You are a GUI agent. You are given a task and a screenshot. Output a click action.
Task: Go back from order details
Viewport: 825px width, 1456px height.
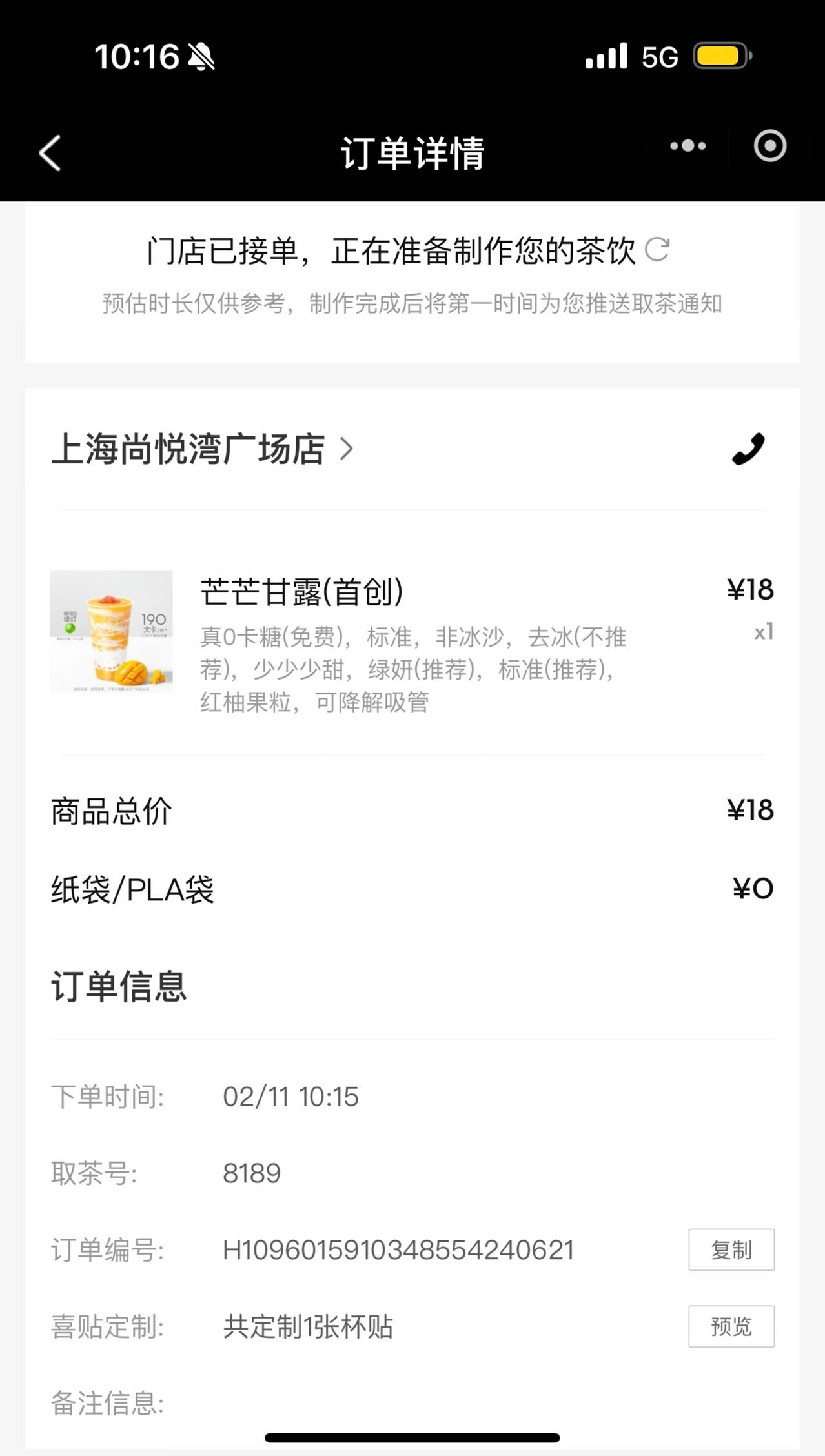pos(50,153)
